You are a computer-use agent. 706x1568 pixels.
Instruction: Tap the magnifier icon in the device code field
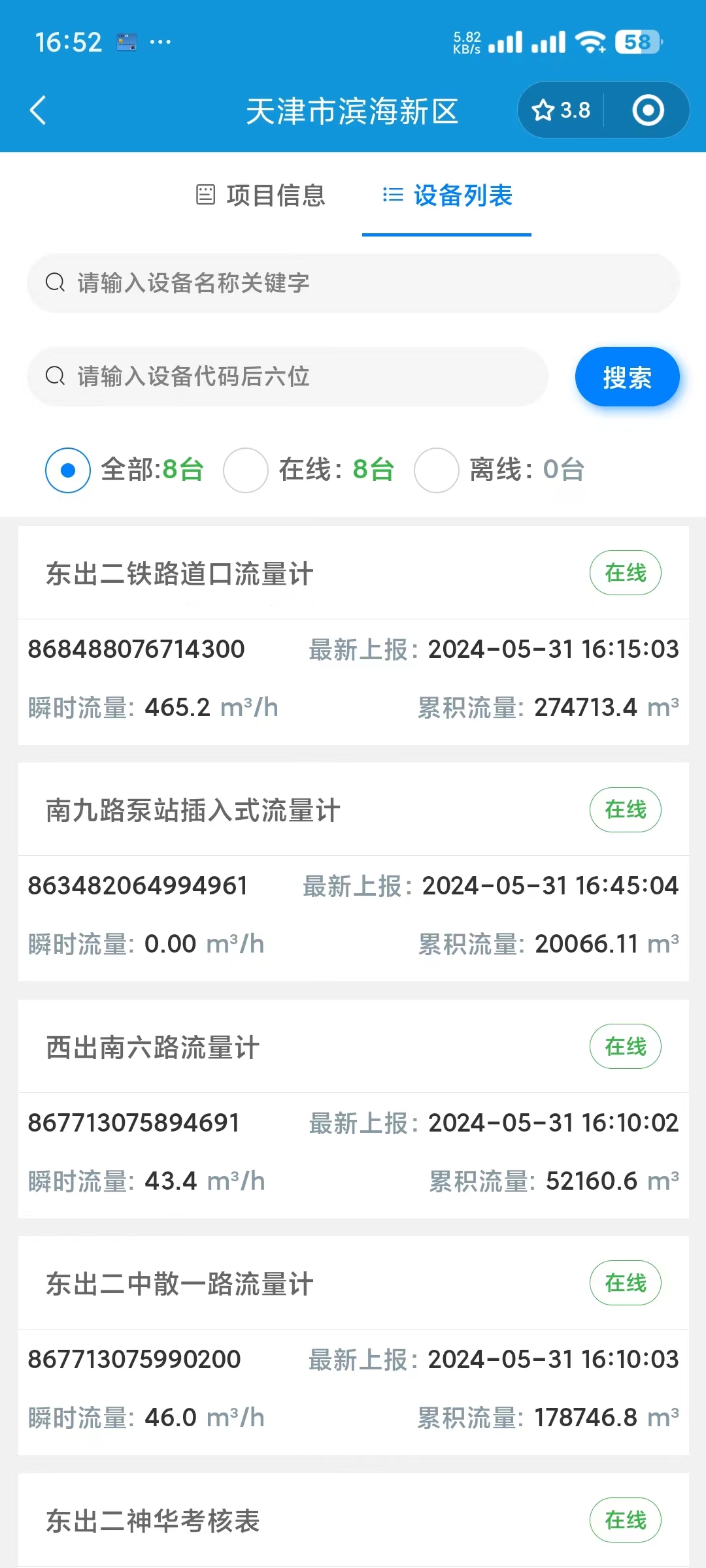54,376
